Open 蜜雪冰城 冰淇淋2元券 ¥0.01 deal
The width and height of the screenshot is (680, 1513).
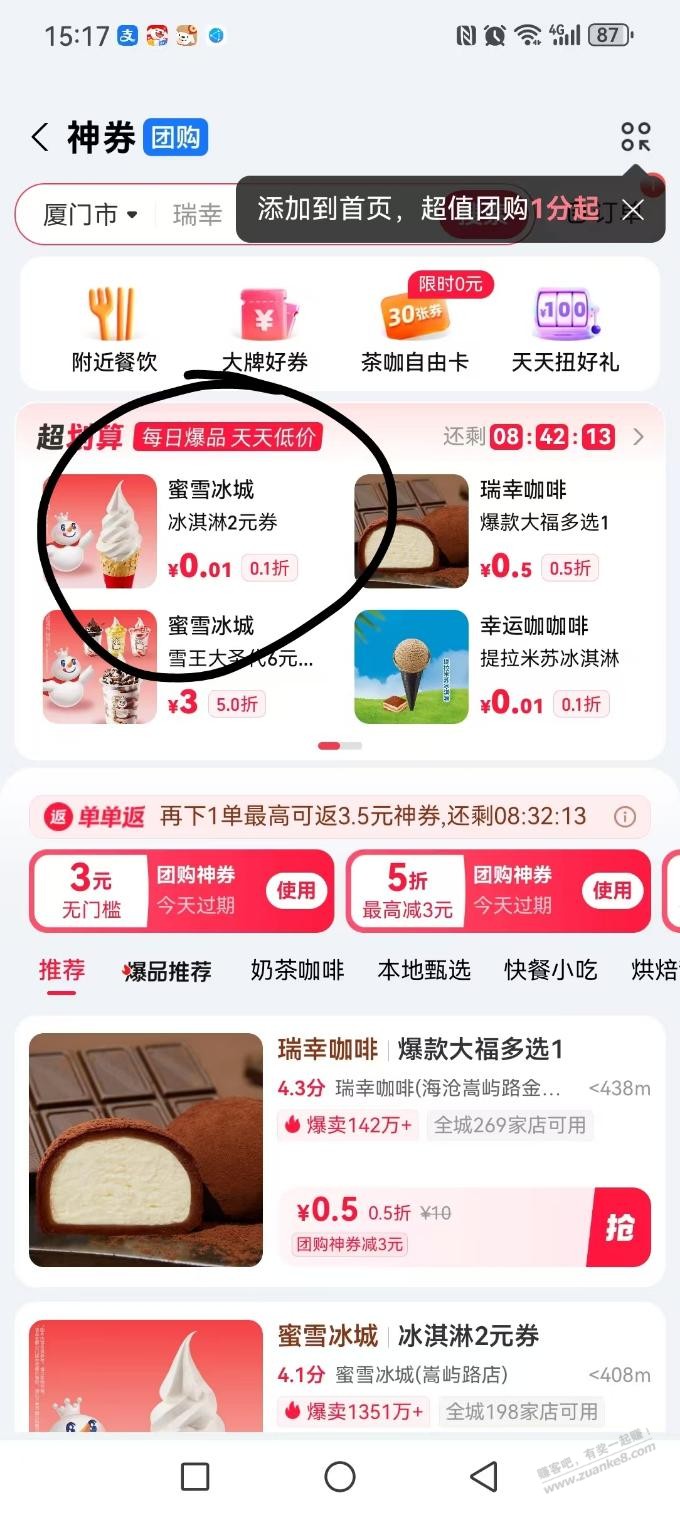[x=180, y=531]
